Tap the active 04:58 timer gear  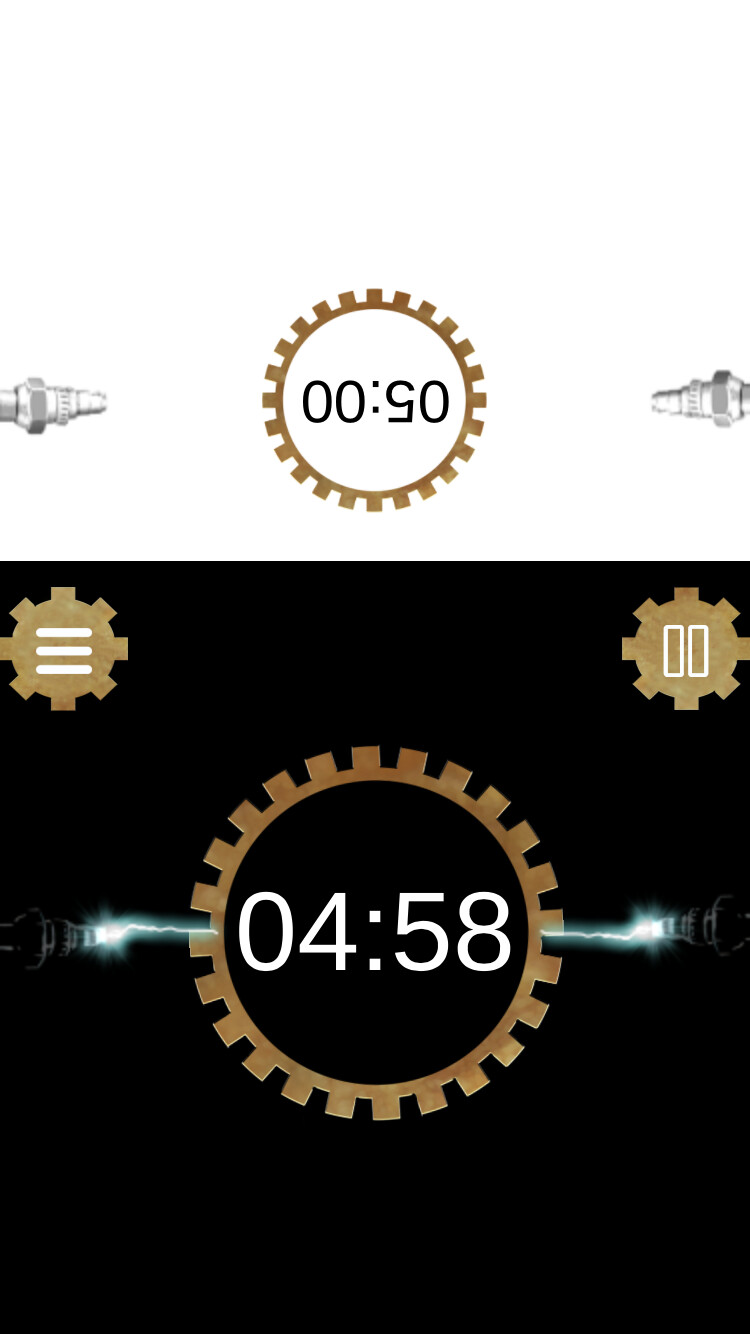click(375, 933)
